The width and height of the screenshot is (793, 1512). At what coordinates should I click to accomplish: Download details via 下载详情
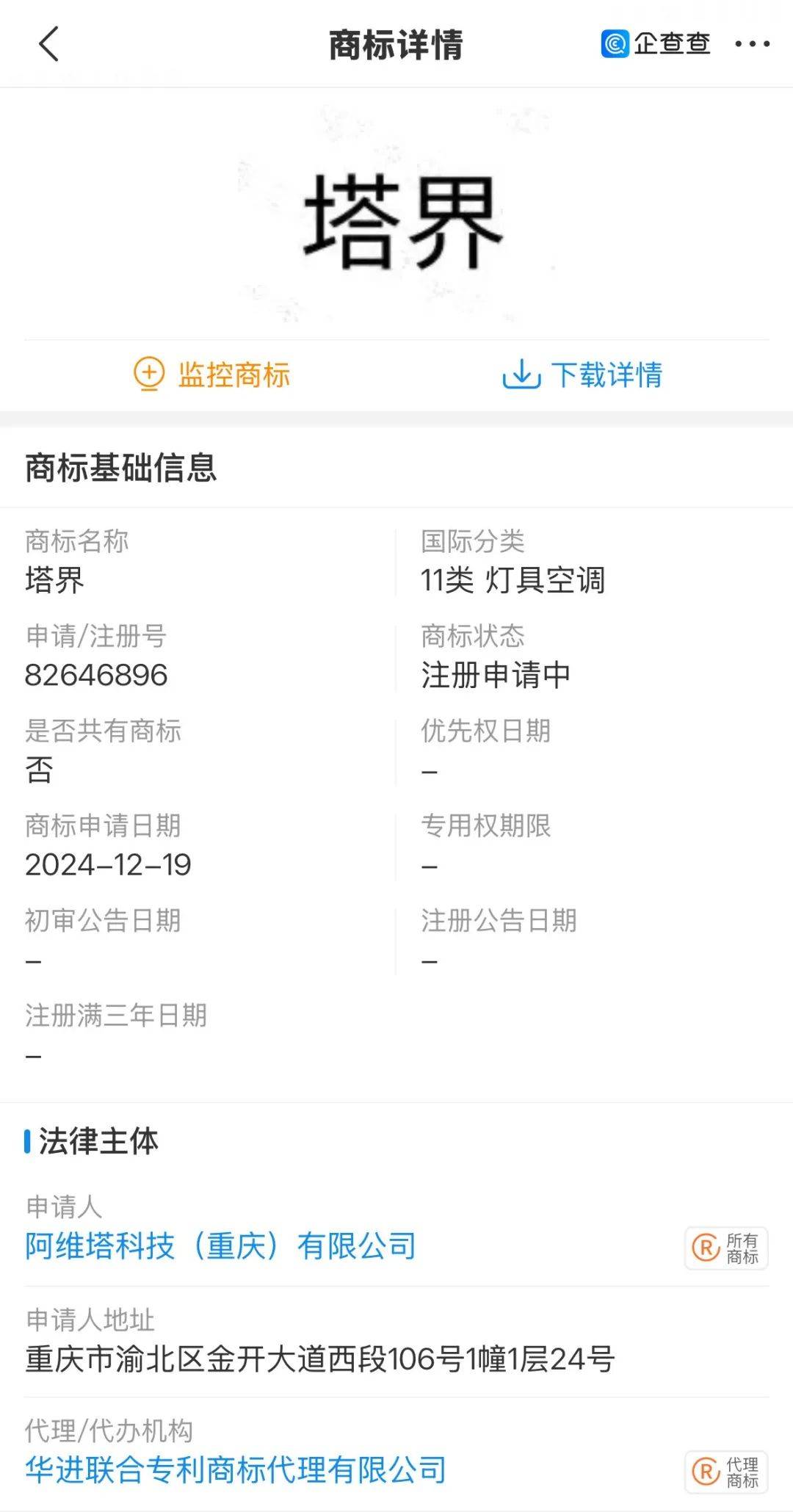pyautogui.click(x=582, y=375)
